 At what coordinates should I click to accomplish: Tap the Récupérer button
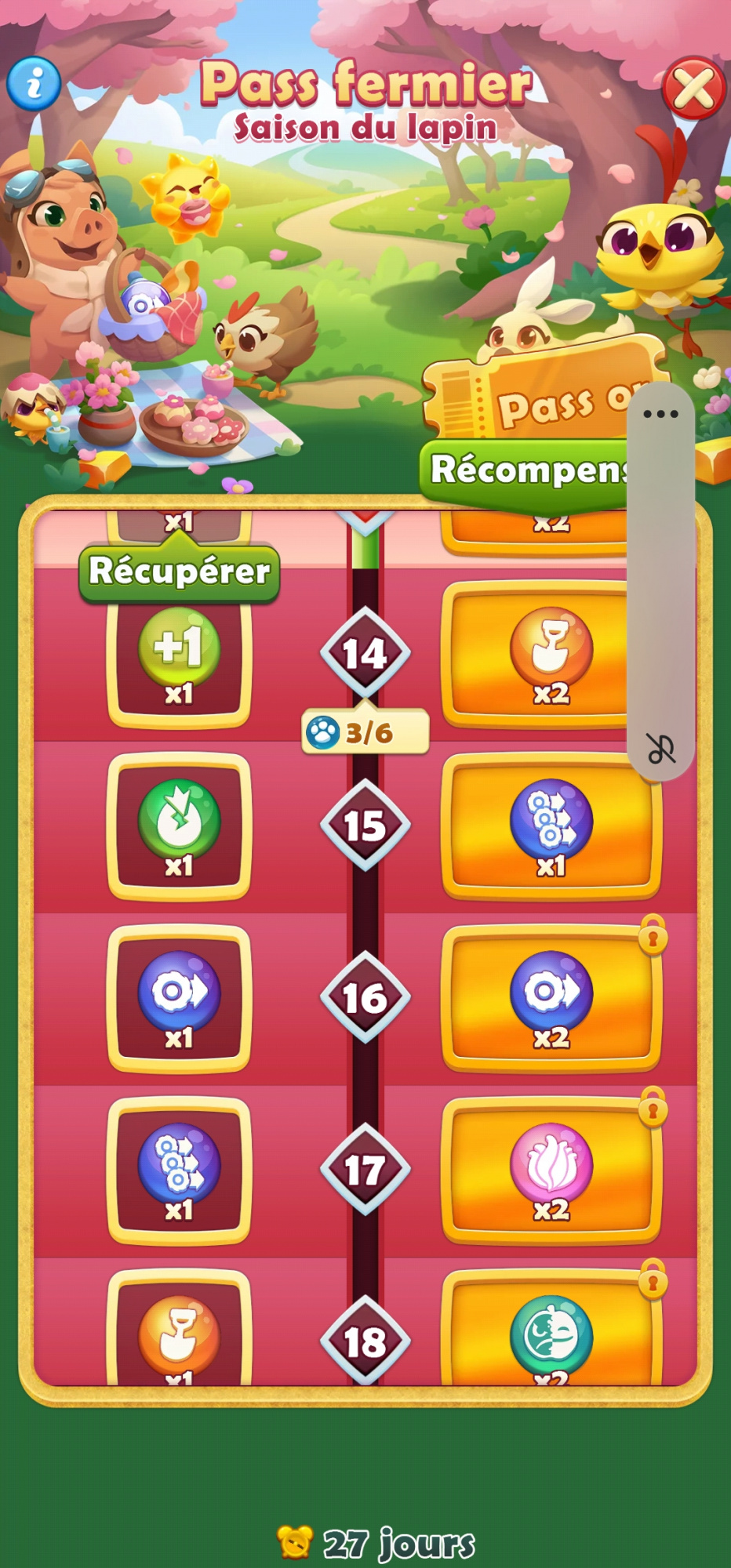(179, 572)
